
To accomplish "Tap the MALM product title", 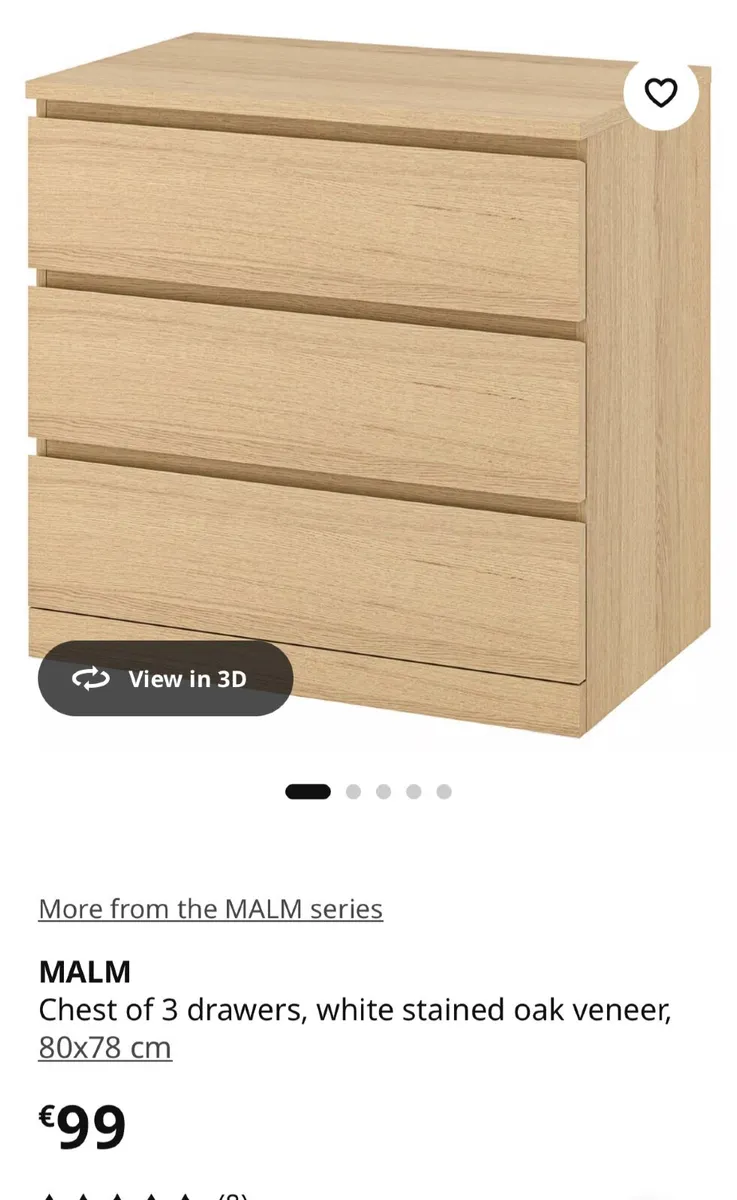I will tap(84, 971).
